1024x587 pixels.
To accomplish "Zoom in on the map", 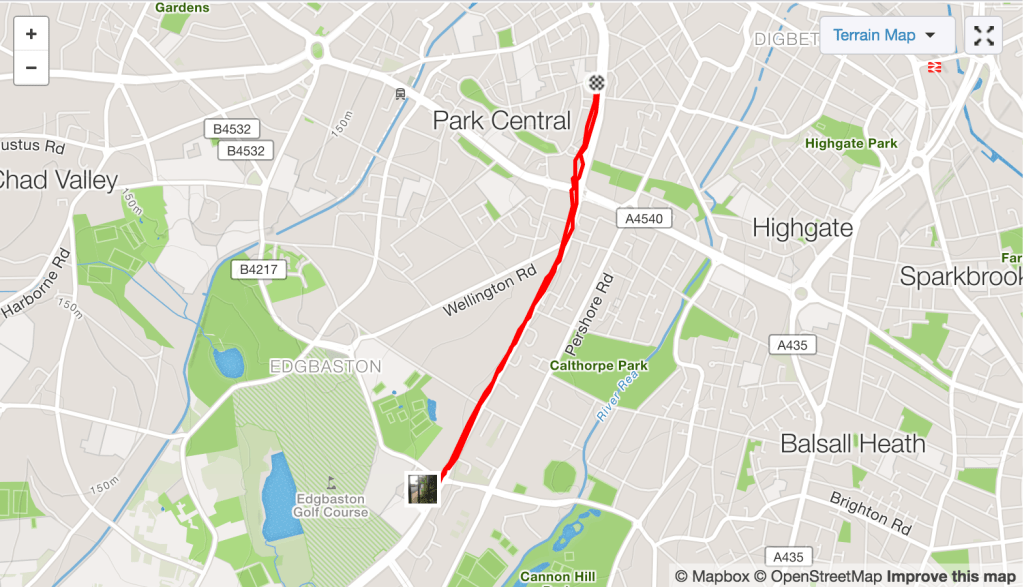I will [x=31, y=34].
